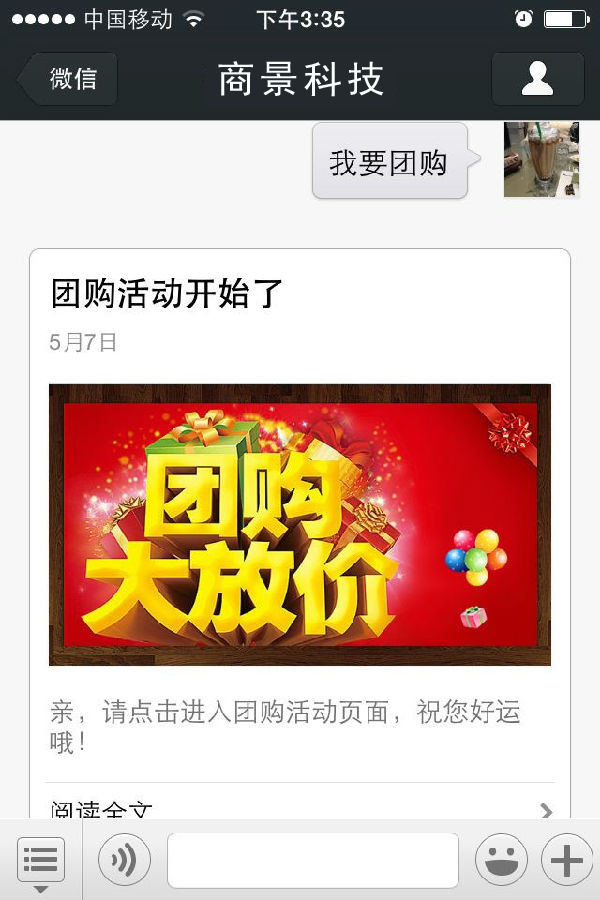Open the emoji picker
The width and height of the screenshot is (600, 900).
tap(501, 860)
